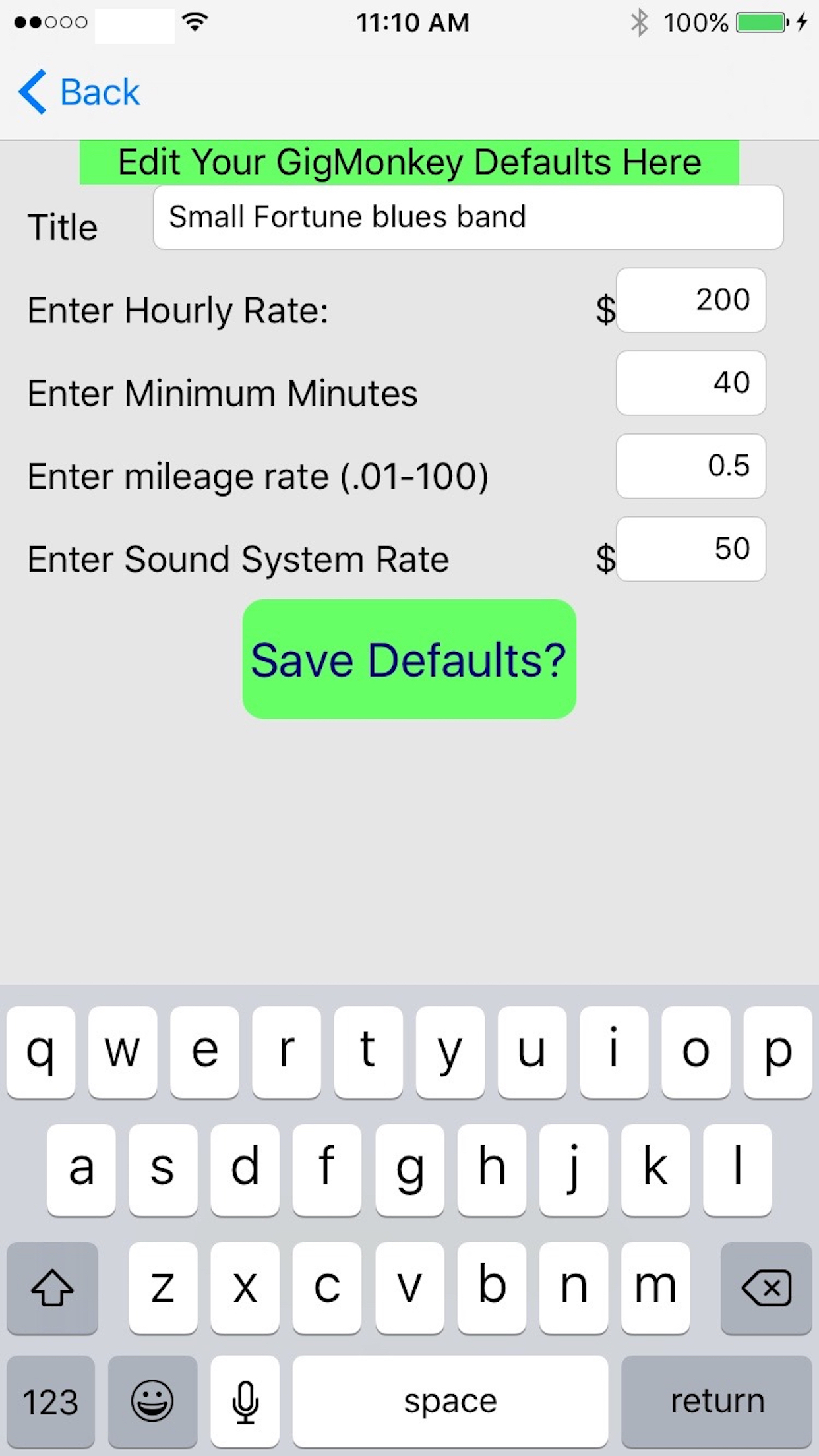Hit the backspace key on the keyboard
This screenshot has width=819, height=1456.
[766, 1288]
